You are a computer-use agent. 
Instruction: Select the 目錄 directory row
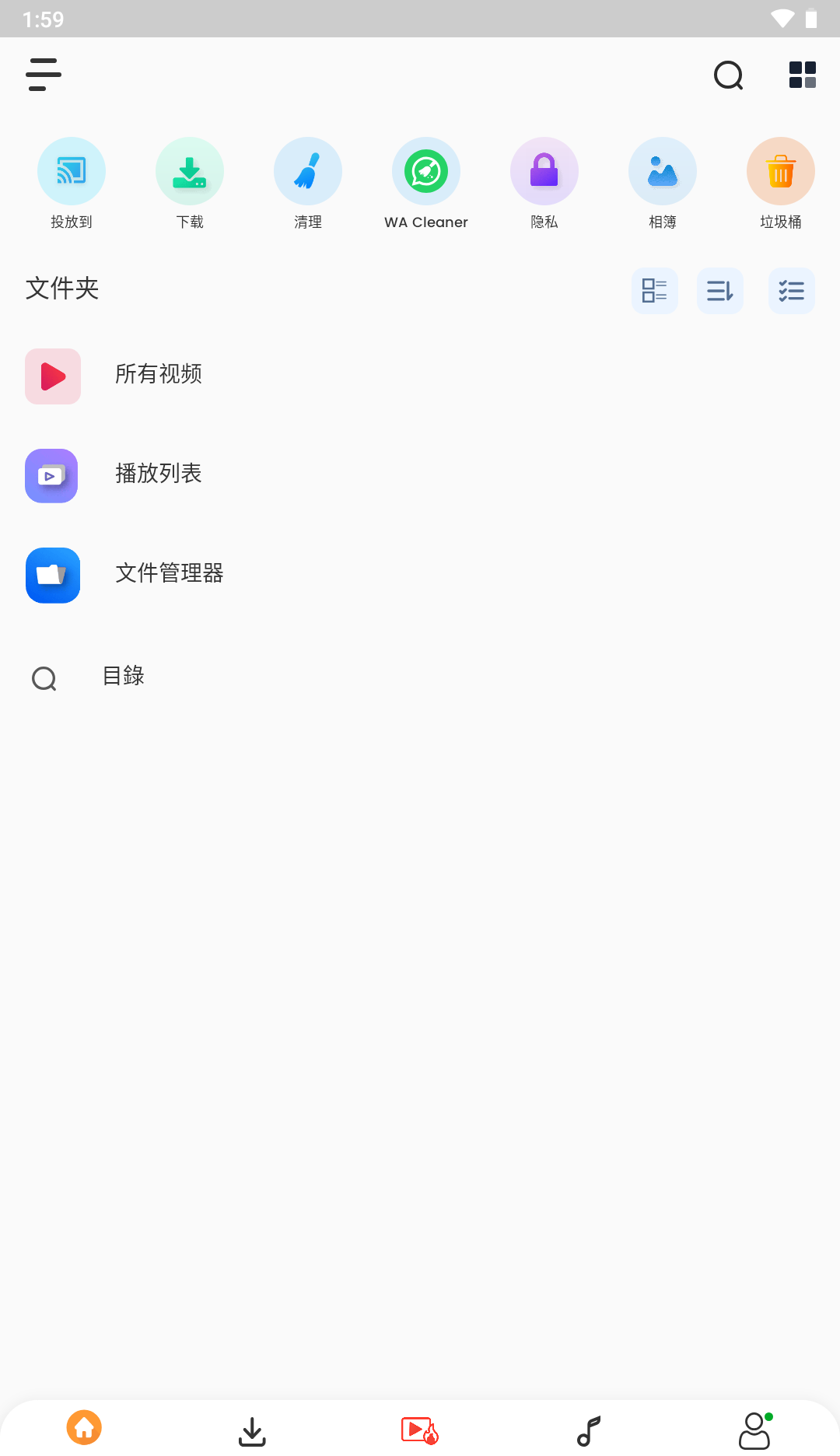[123, 677]
